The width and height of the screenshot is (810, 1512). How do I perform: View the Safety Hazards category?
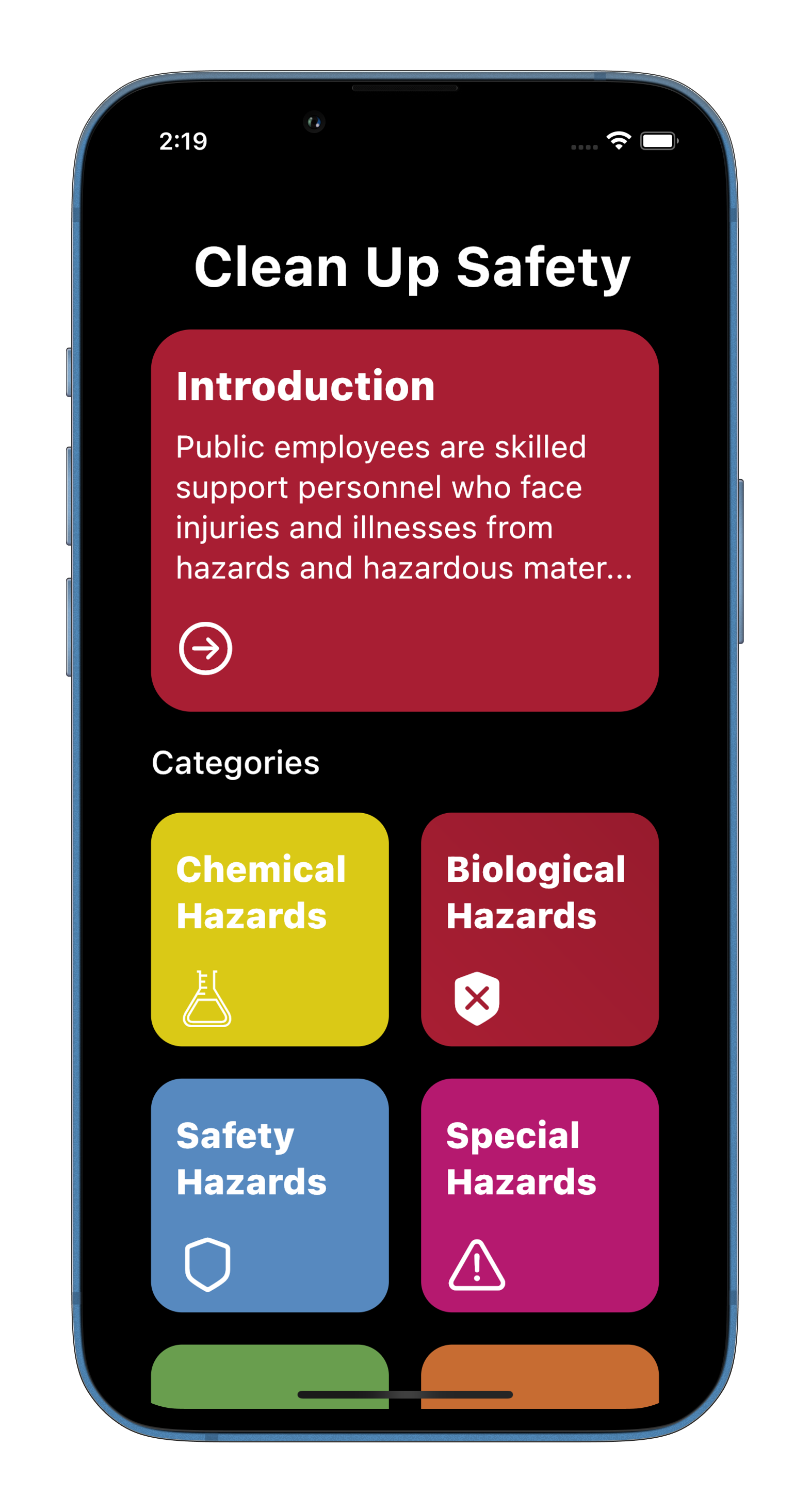[270, 1195]
